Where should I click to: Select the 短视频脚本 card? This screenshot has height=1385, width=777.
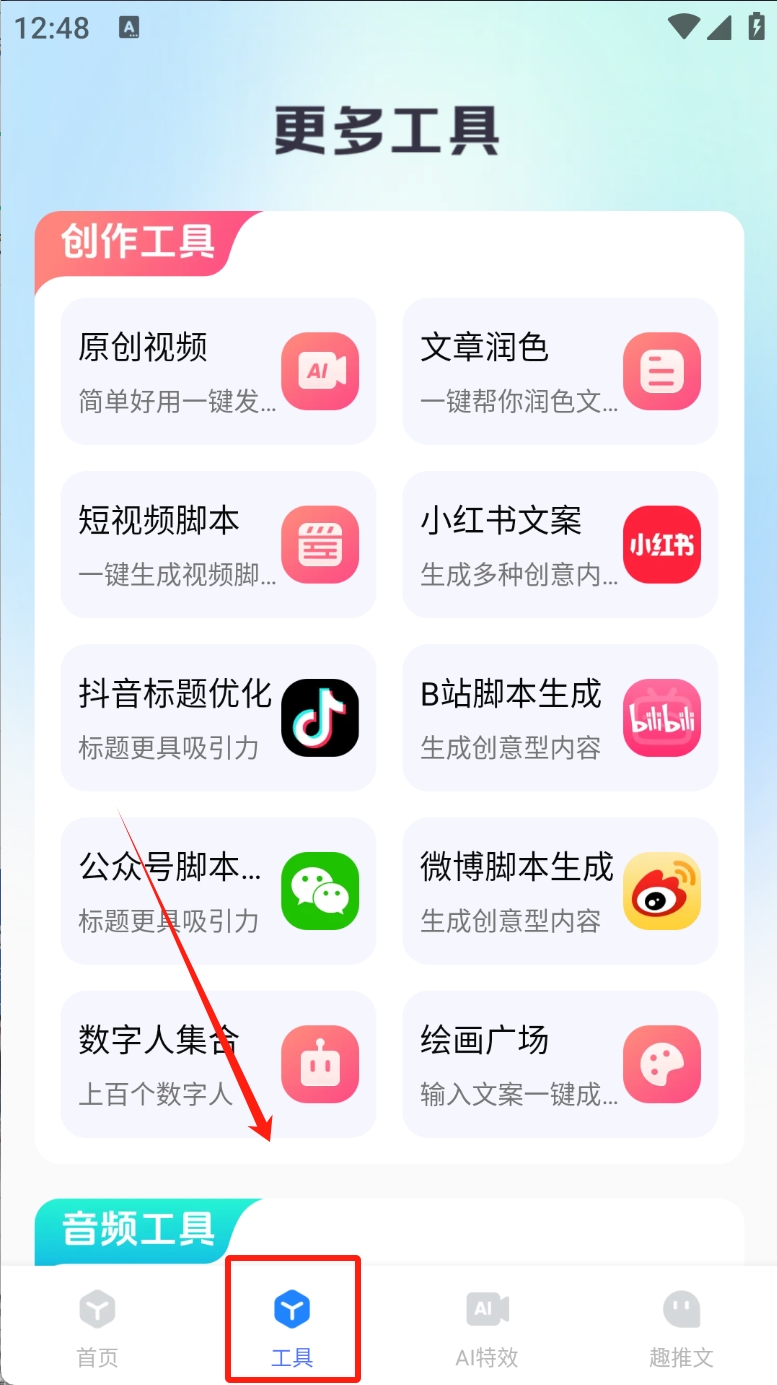[218, 544]
